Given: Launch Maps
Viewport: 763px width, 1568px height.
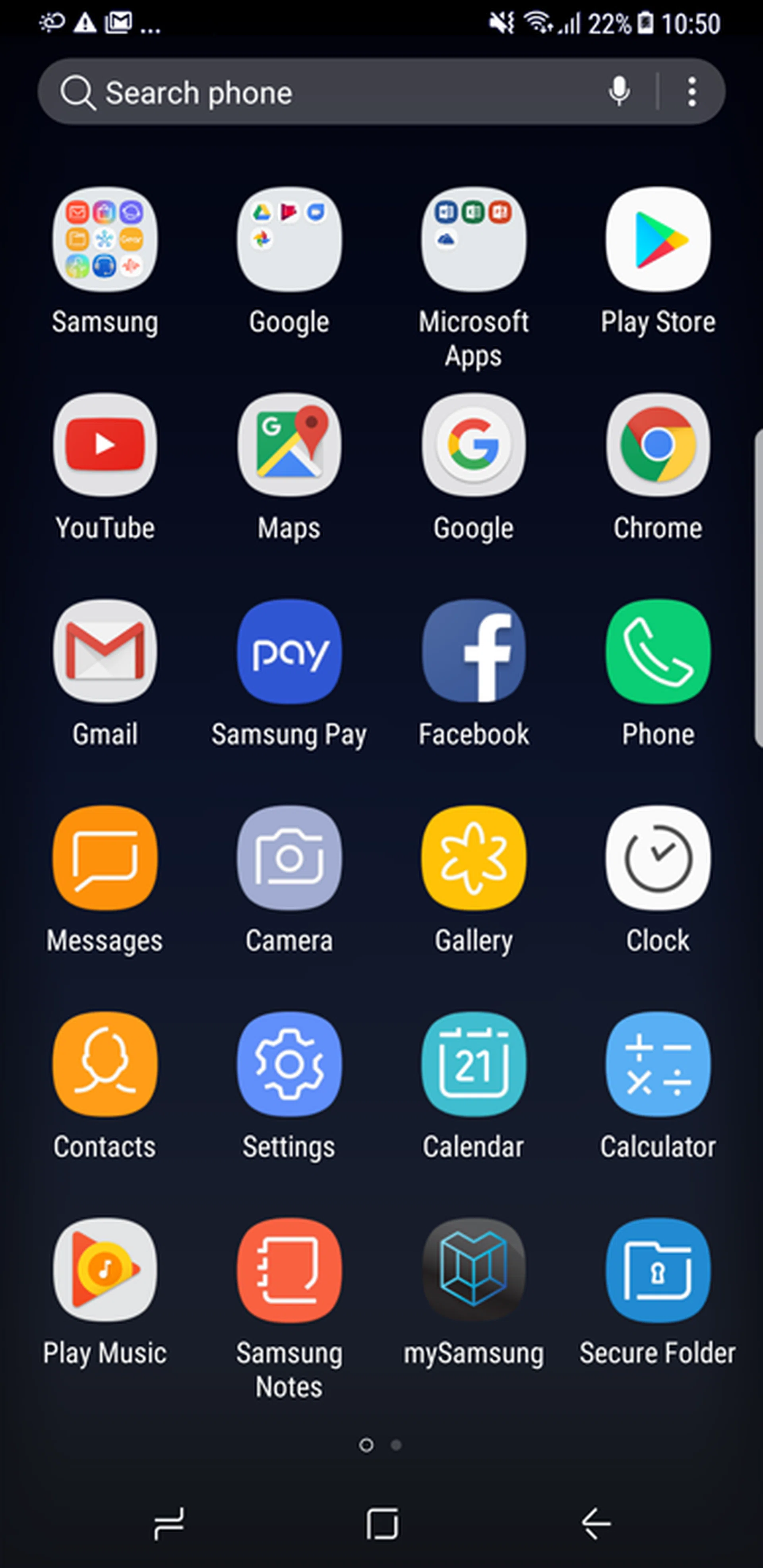Looking at the screenshot, I should [289, 446].
